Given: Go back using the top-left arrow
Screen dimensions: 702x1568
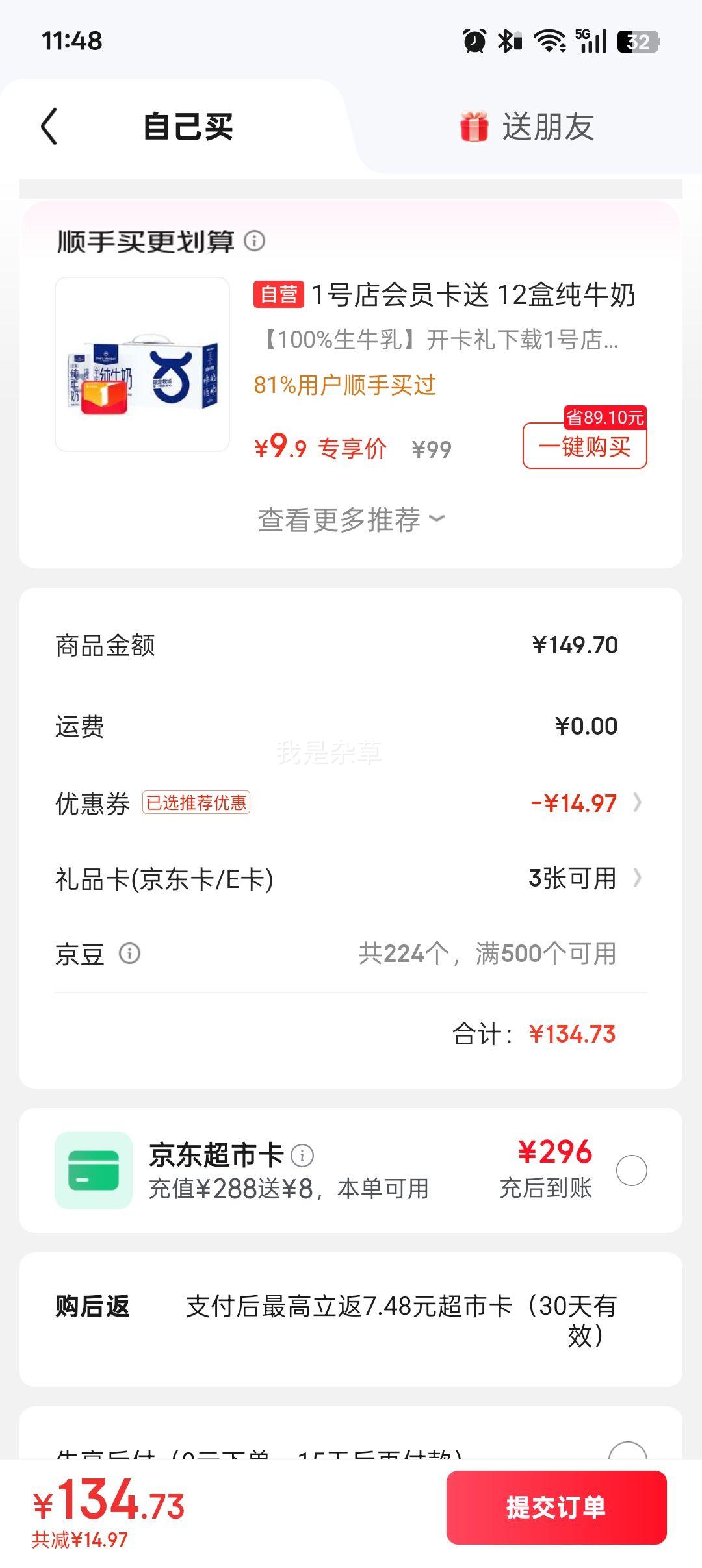Looking at the screenshot, I should click(x=49, y=126).
